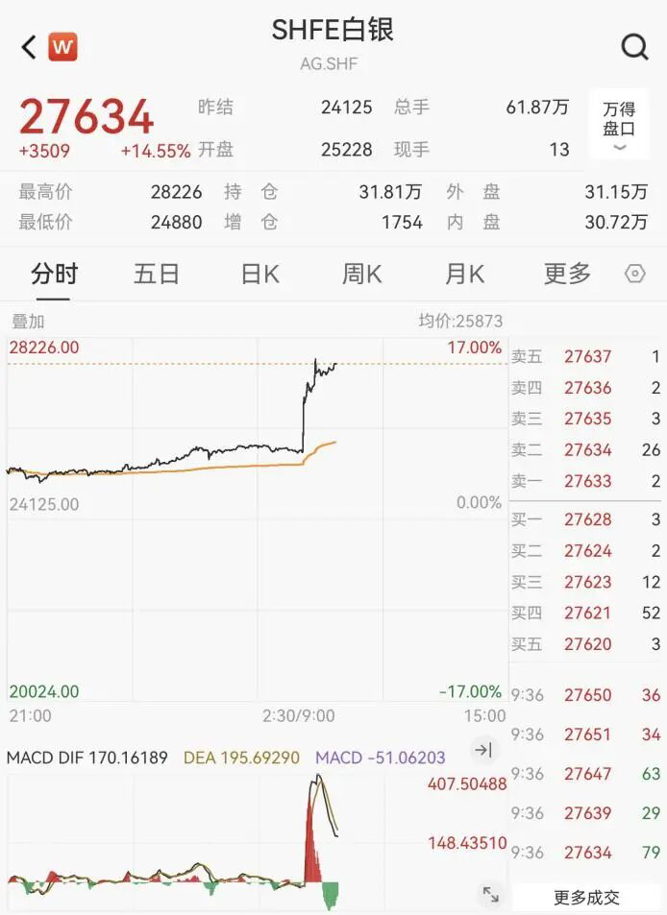
Task: Go back using the top-left arrow
Action: (x=29, y=46)
